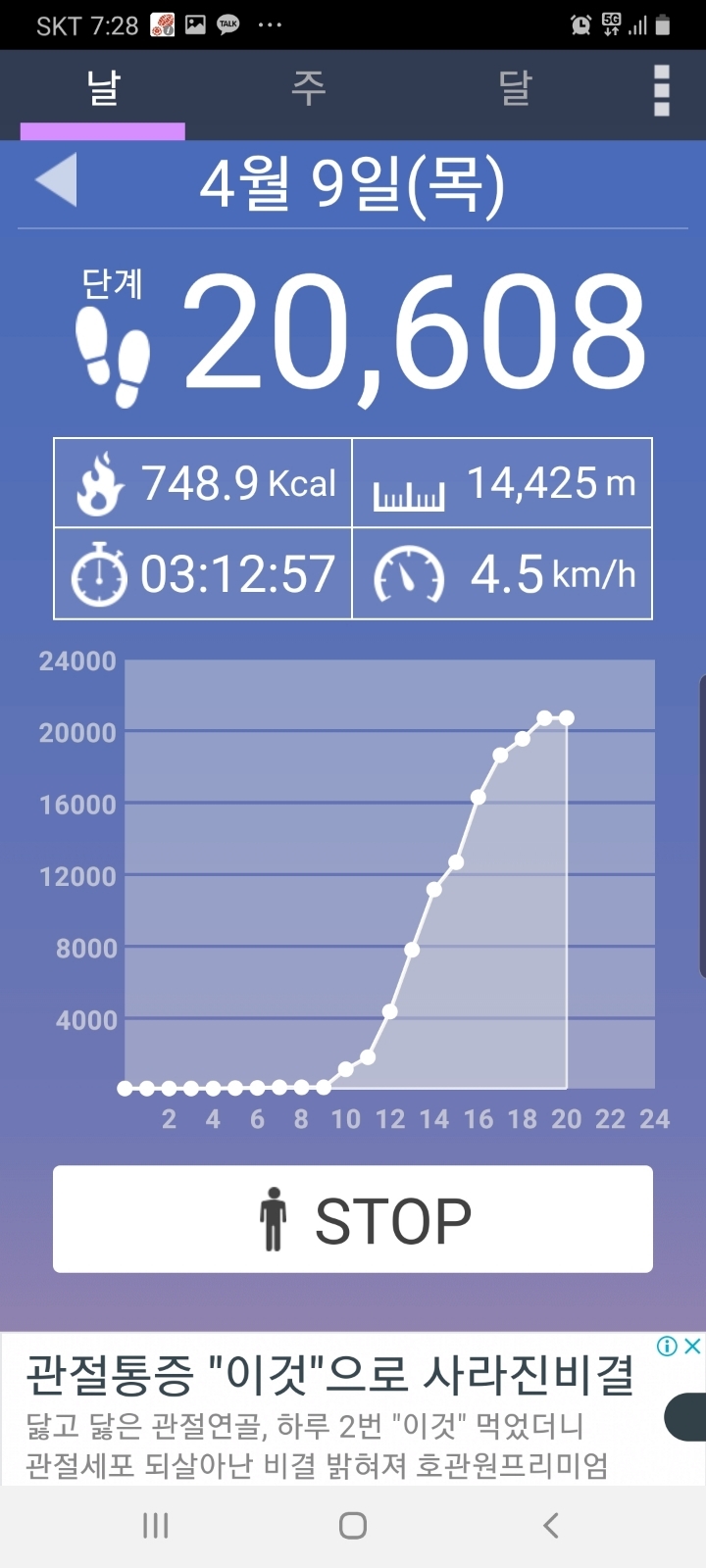Open the 관절통증 advertisement
The height and width of the screenshot is (1568, 706).
coord(329,1409)
